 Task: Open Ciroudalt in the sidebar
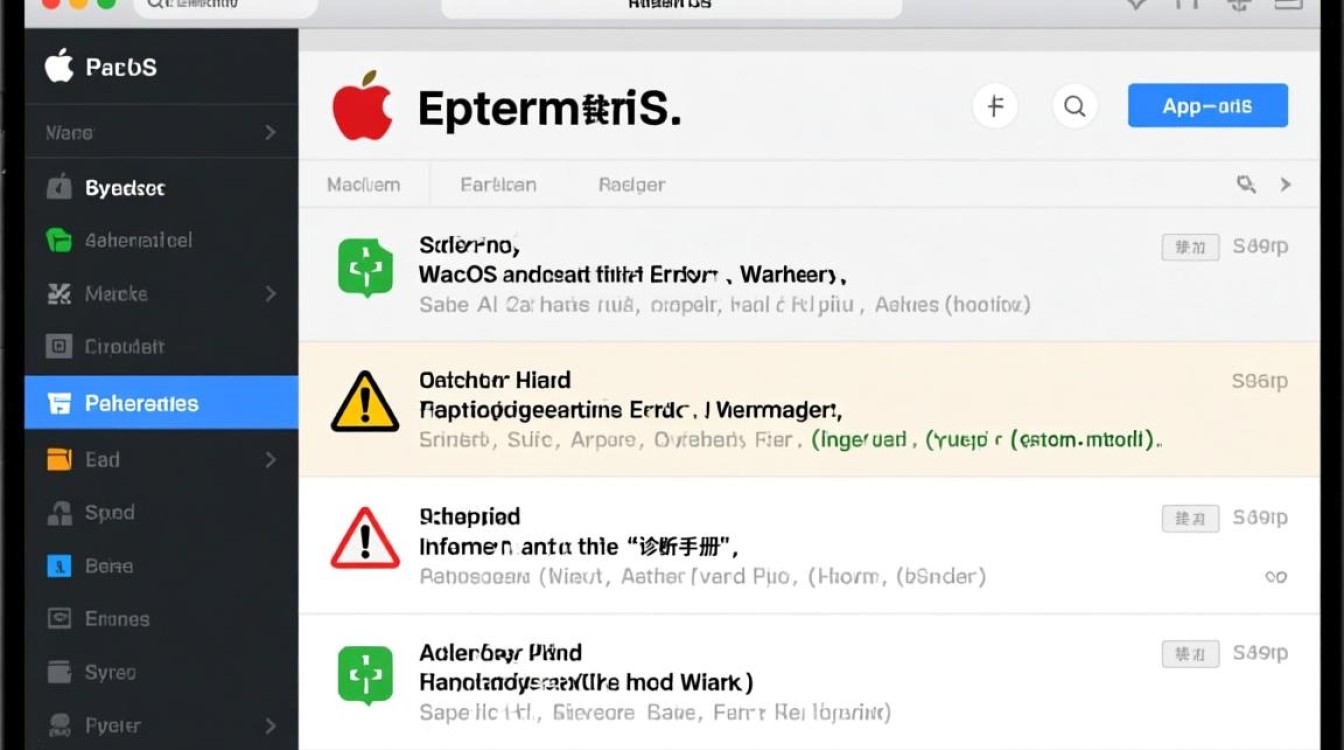pyautogui.click(x=124, y=347)
